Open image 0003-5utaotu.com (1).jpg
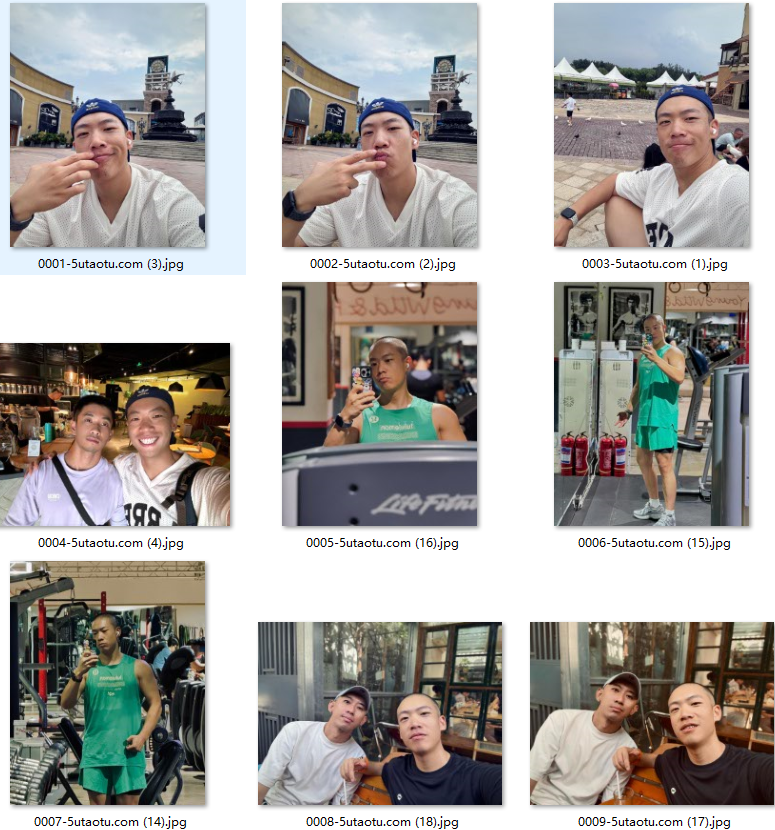This screenshot has width=775, height=830. point(652,125)
